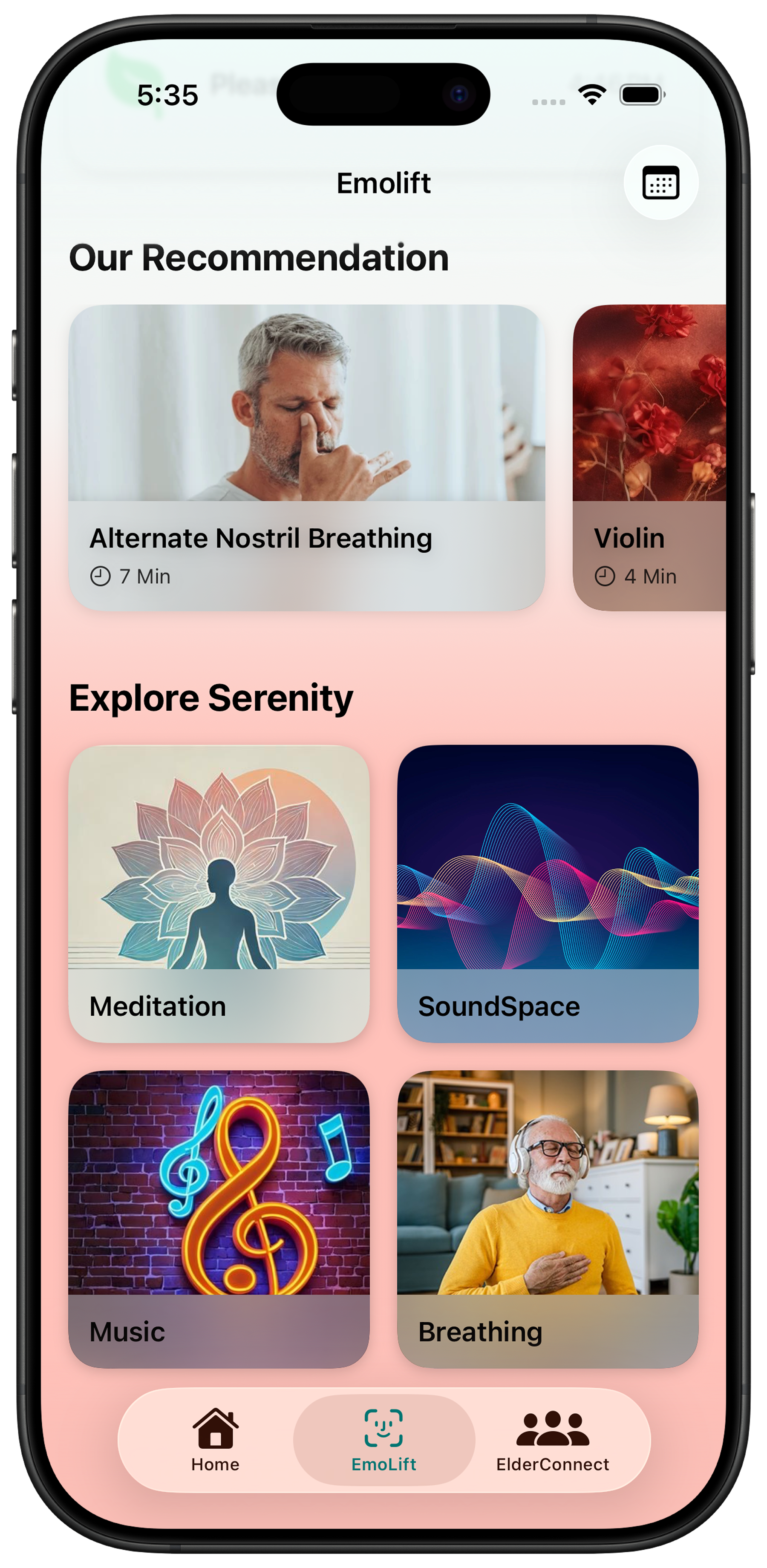Open the Breathing category card
Image resolution: width=767 pixels, height=1568 pixels.
(x=547, y=1218)
